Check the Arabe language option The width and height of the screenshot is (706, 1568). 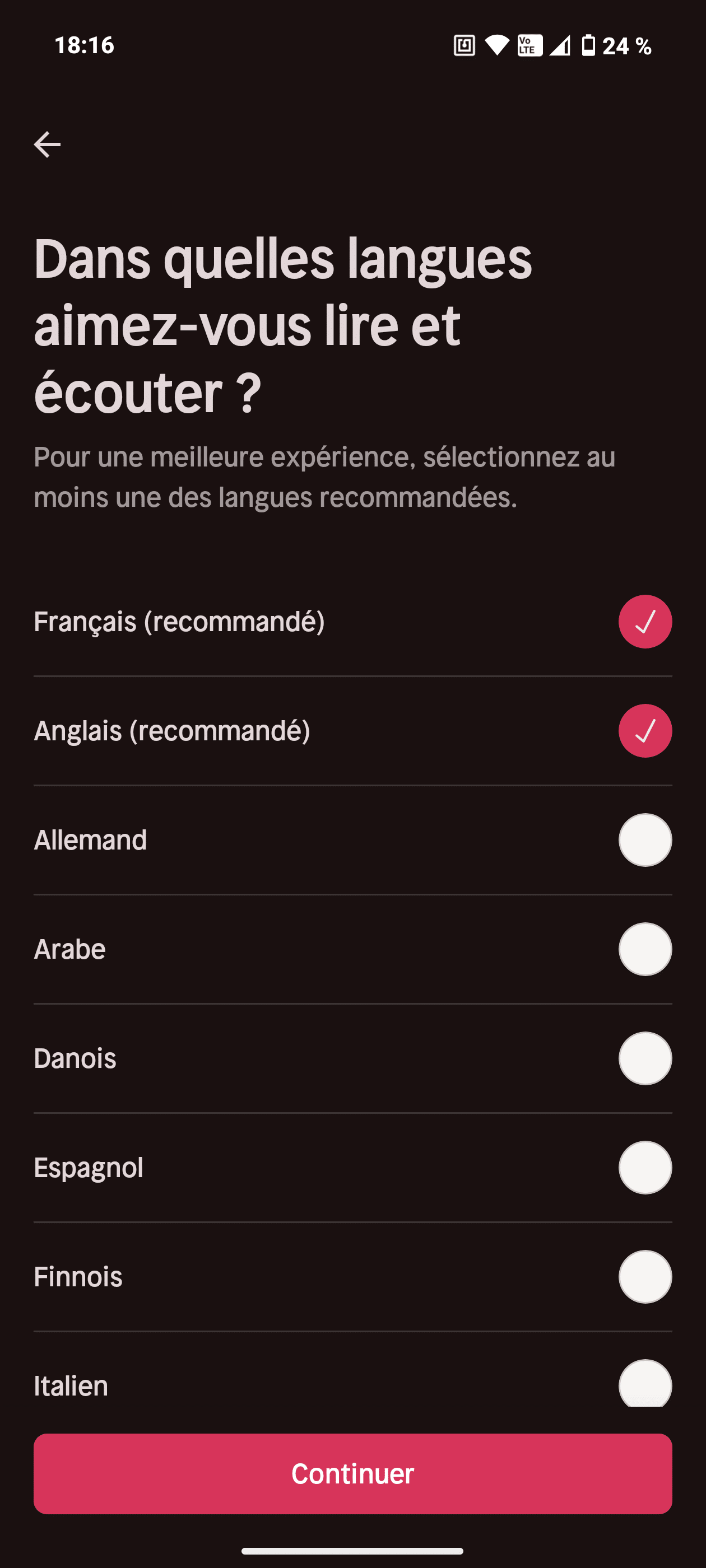click(644, 949)
